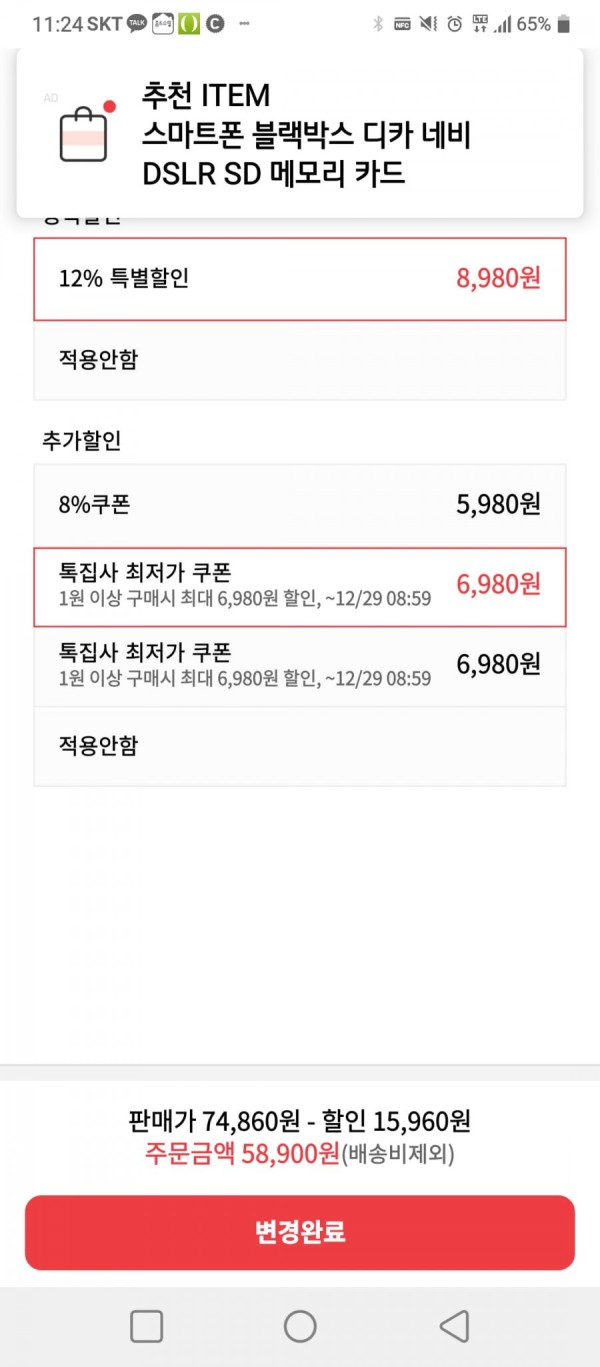Select the highlighted 톡집사 최저가 쿠폰
The width and height of the screenshot is (600, 1367).
(300, 586)
